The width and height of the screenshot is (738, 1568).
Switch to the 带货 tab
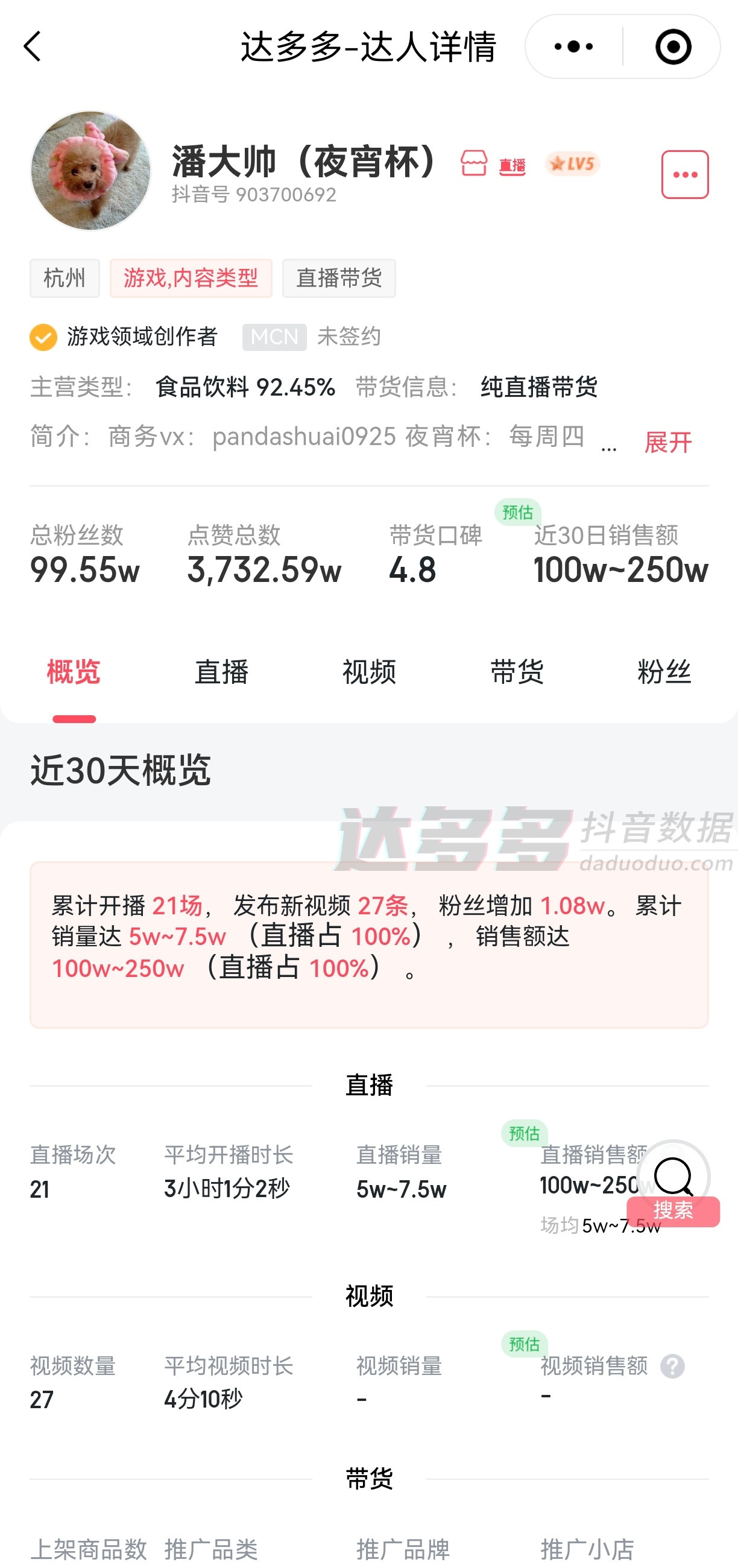coord(517,672)
